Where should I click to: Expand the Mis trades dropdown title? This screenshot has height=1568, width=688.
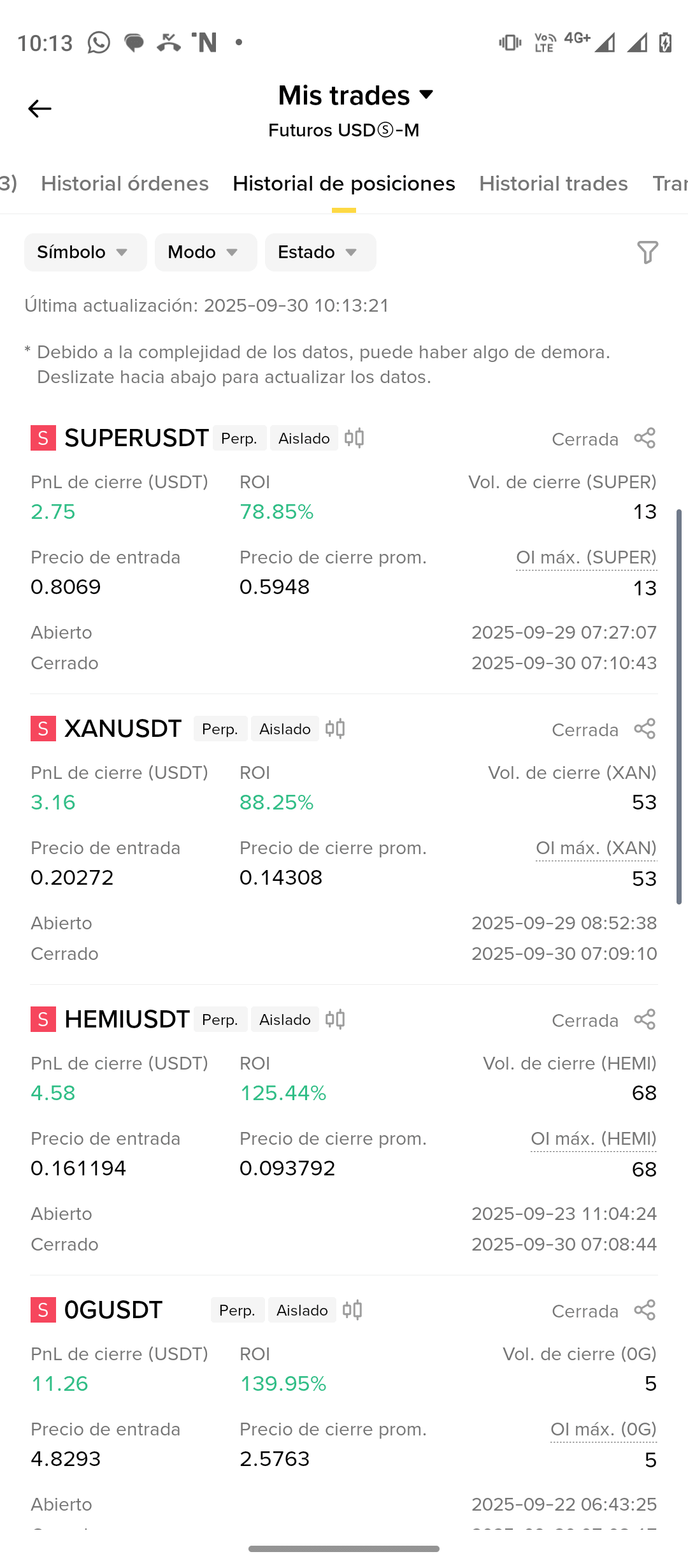click(355, 96)
